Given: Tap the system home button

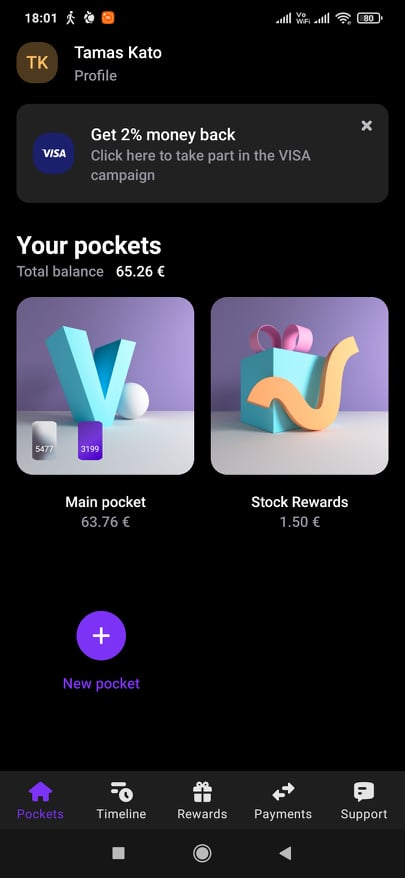Looking at the screenshot, I should pos(202,853).
